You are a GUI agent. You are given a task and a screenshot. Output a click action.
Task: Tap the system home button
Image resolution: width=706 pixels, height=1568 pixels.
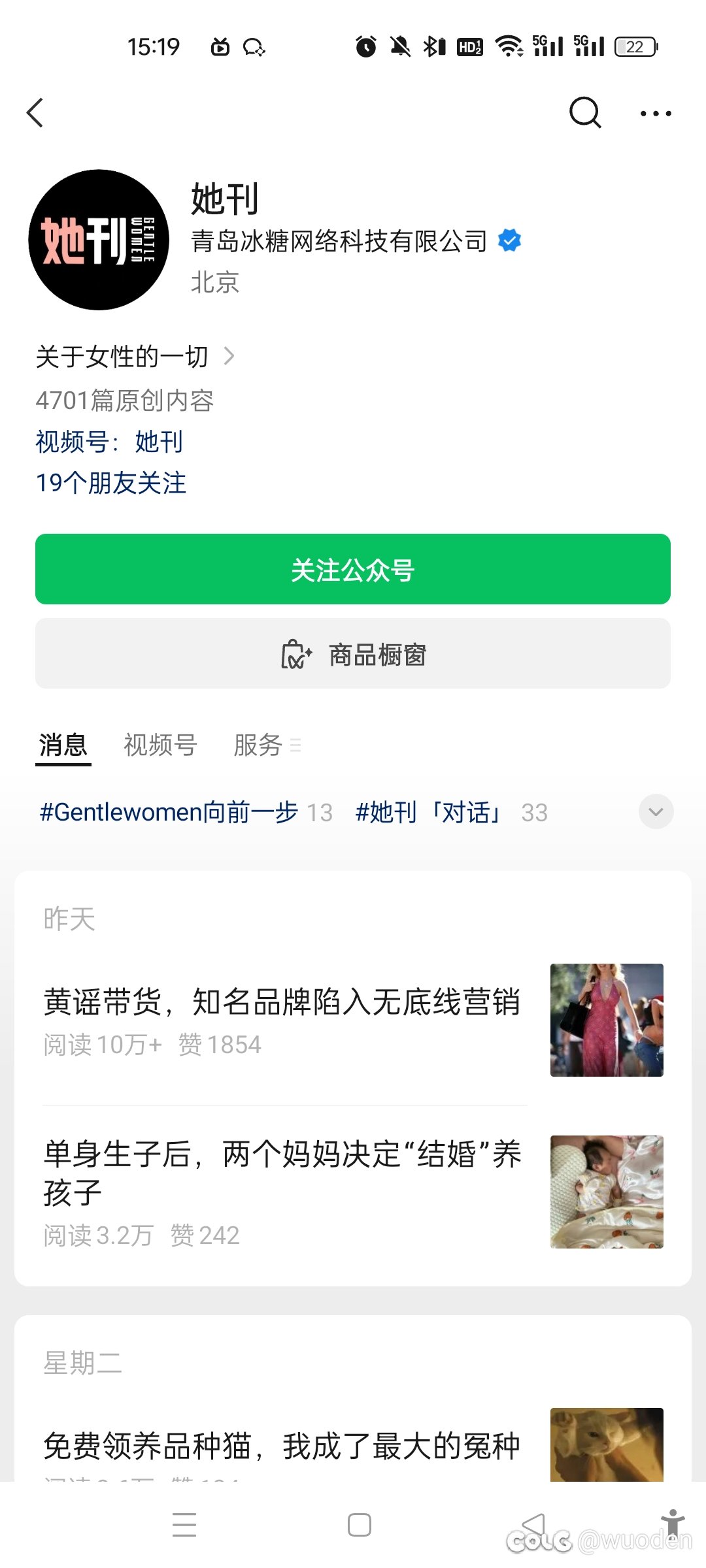coord(360,1525)
